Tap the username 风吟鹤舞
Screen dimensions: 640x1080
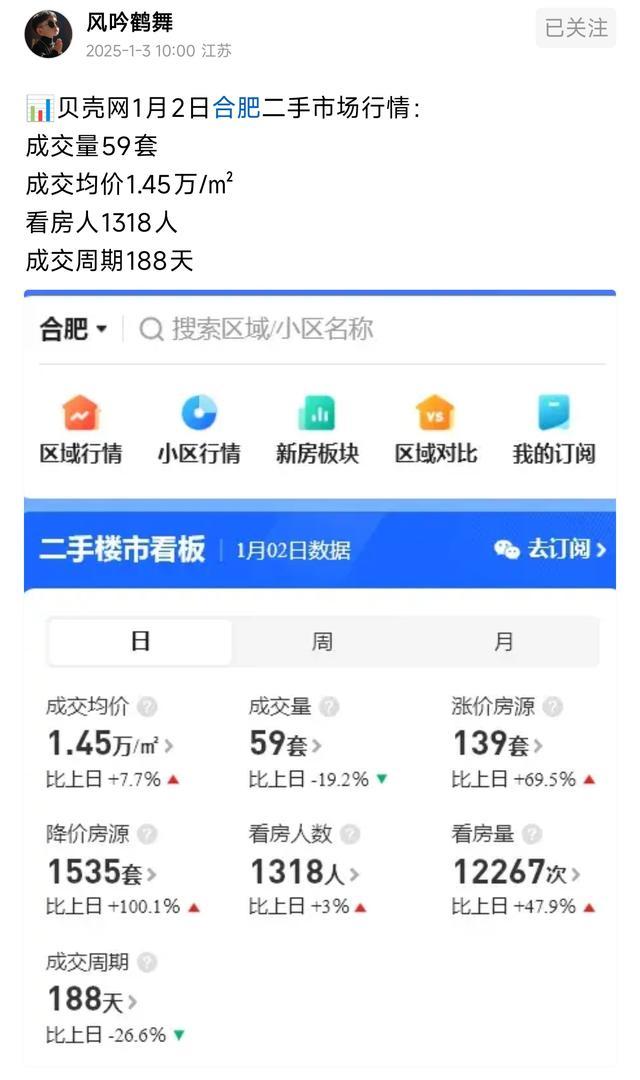point(130,22)
